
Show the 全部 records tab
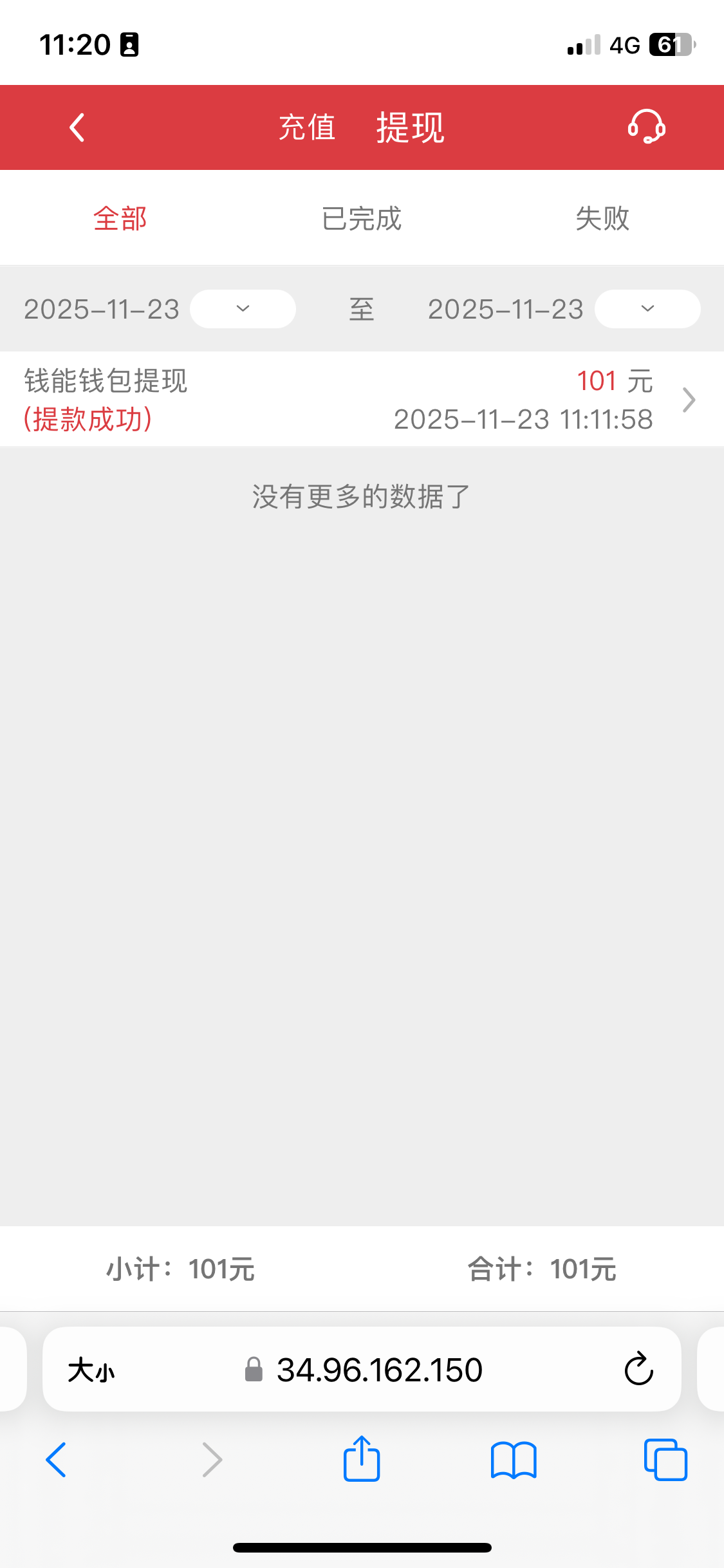point(120,219)
